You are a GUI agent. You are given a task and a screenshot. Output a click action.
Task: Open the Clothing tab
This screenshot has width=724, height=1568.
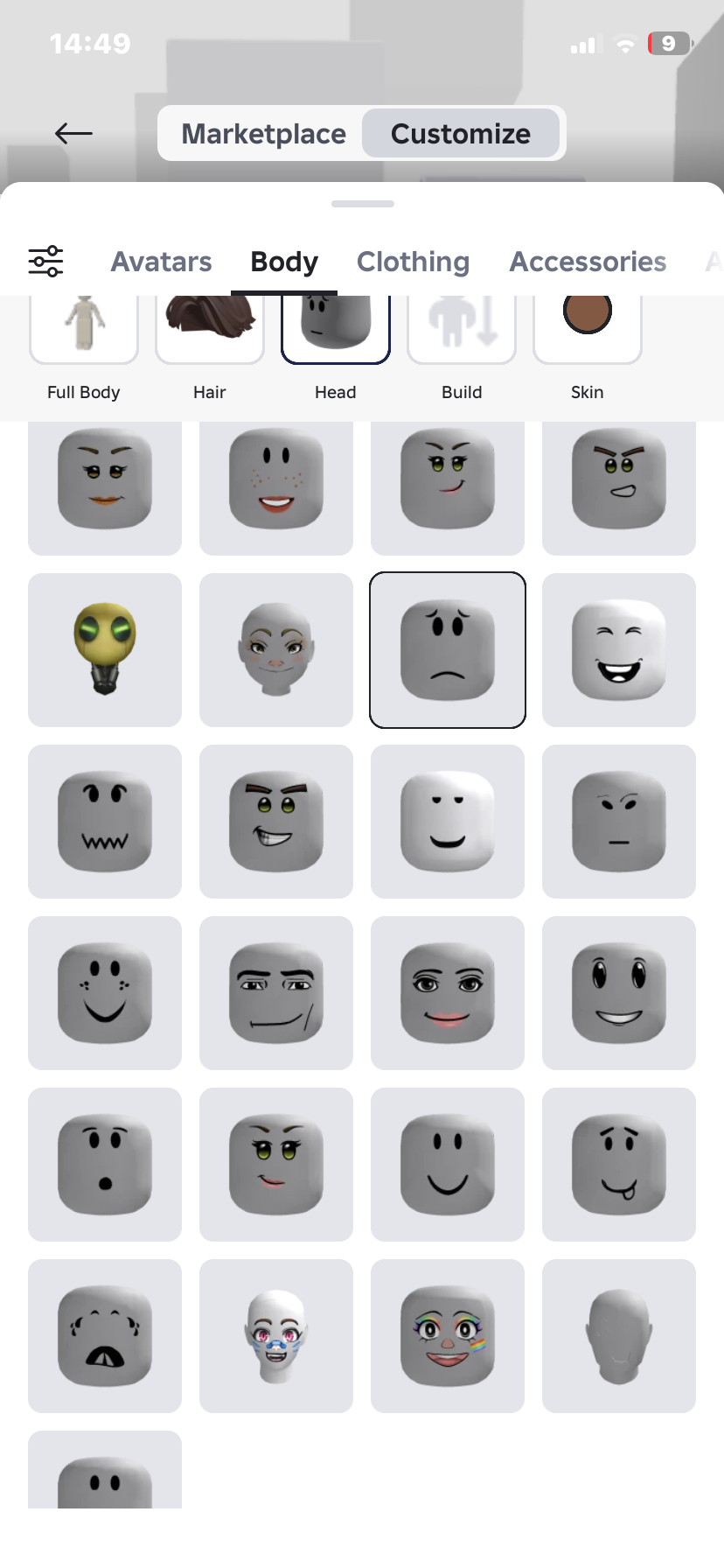coord(413,262)
